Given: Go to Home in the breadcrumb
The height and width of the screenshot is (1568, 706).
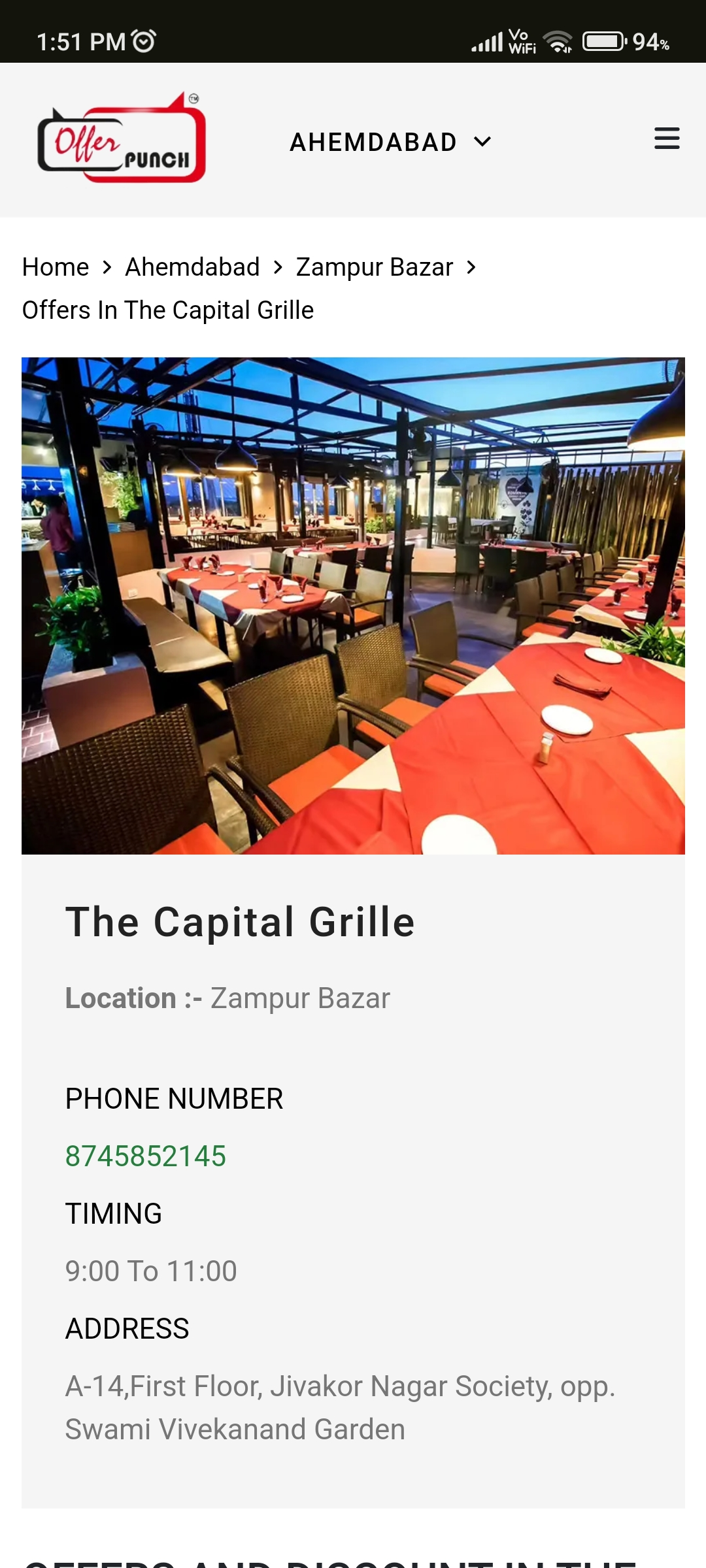Looking at the screenshot, I should (x=56, y=267).
